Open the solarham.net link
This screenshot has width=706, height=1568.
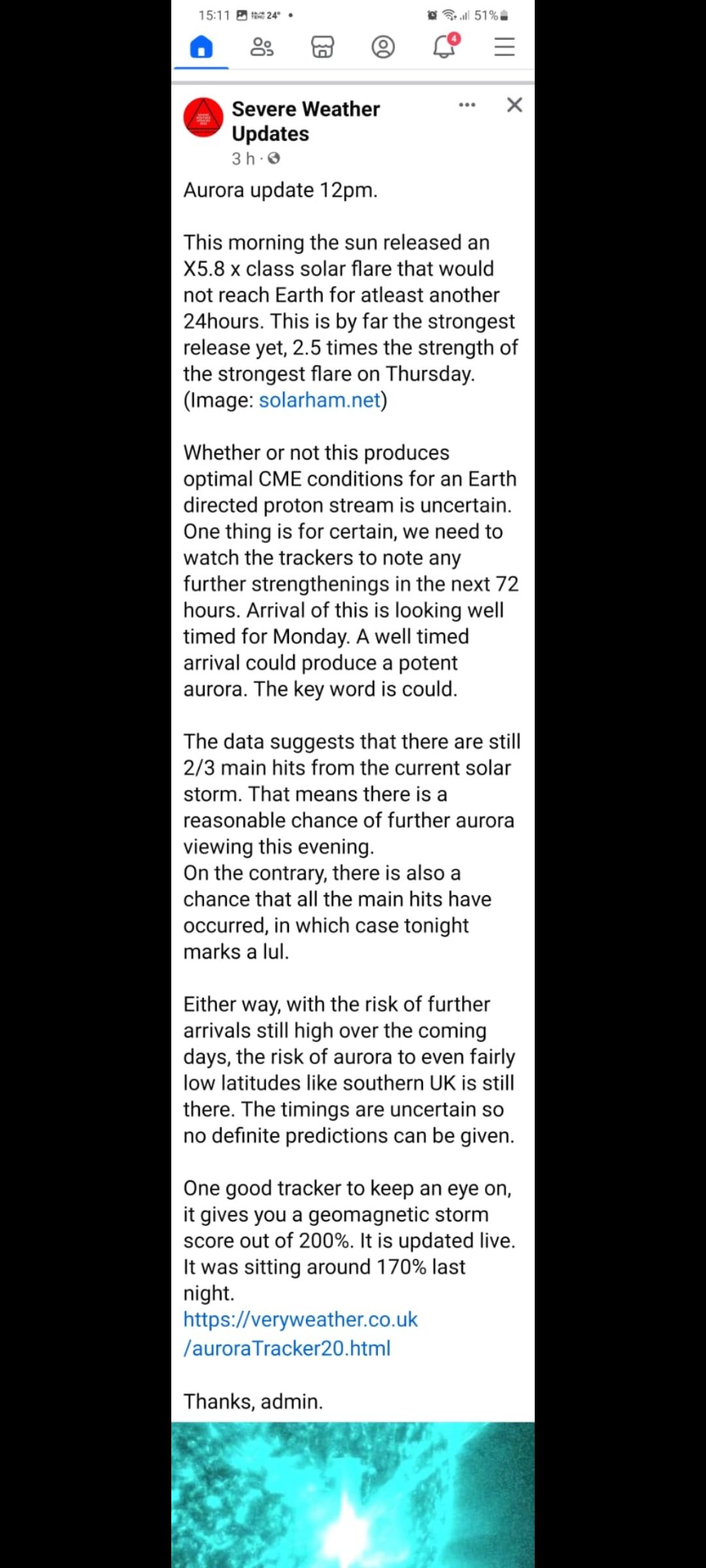pyautogui.click(x=320, y=400)
